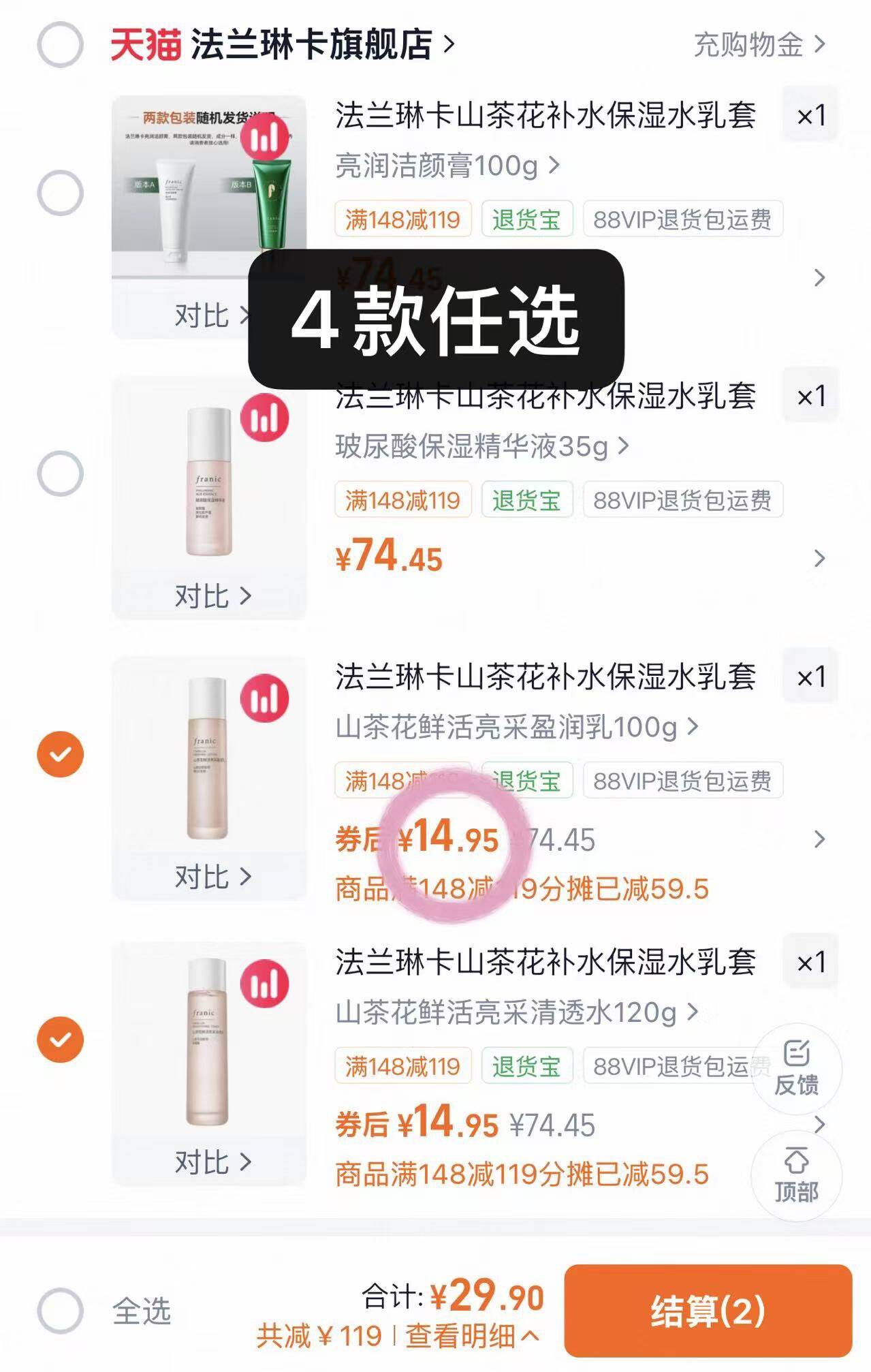Open the 反馈 feedback button
Viewport: 871px width, 1372px height.
(x=796, y=1068)
